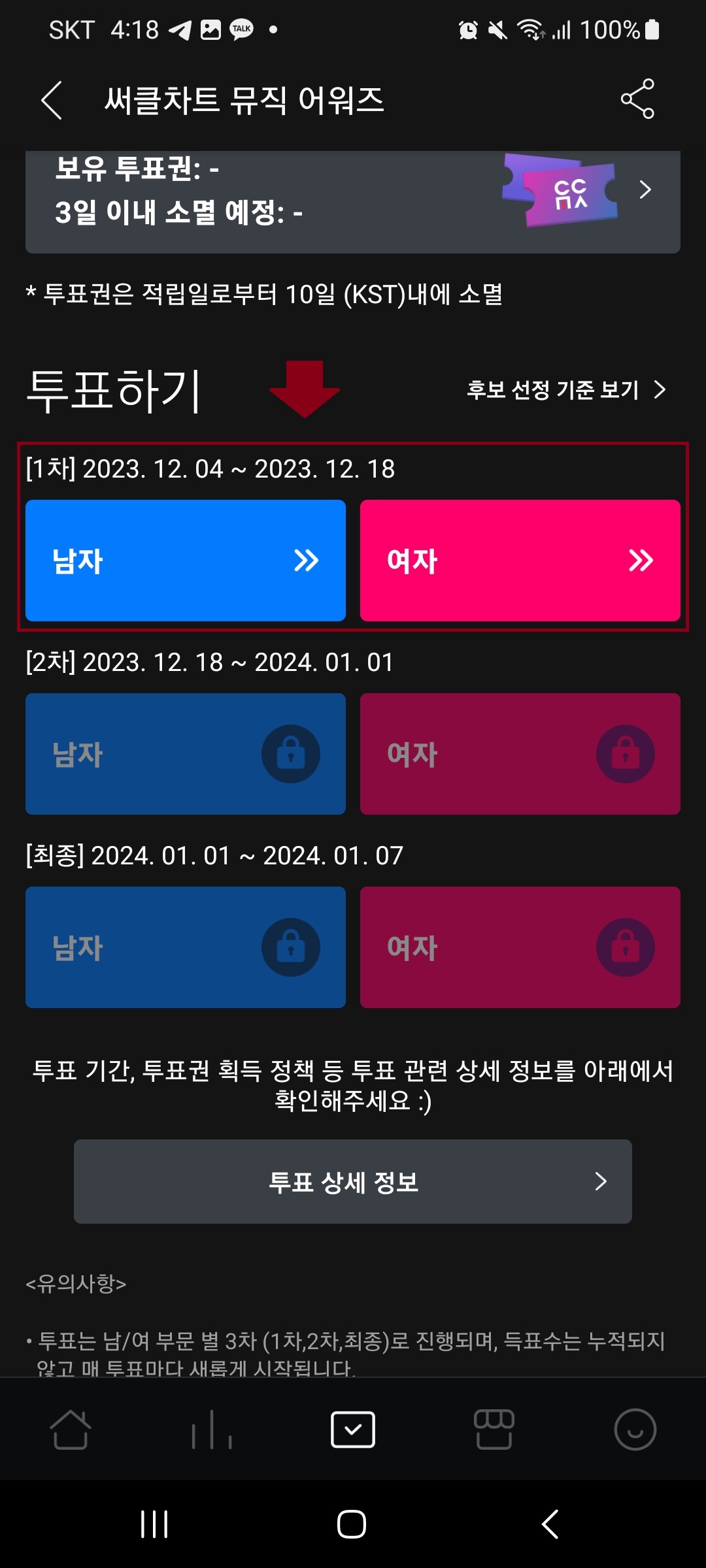Tap the lock icon on the [최종] 여자 button
Image resolution: width=706 pixels, height=1568 pixels.
point(626,948)
